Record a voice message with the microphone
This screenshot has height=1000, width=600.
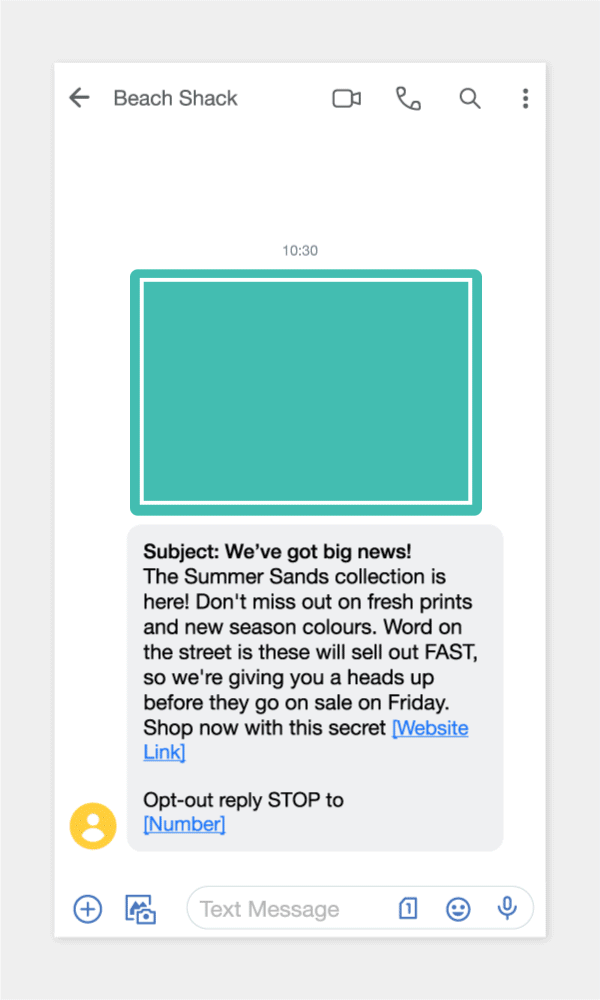click(508, 908)
